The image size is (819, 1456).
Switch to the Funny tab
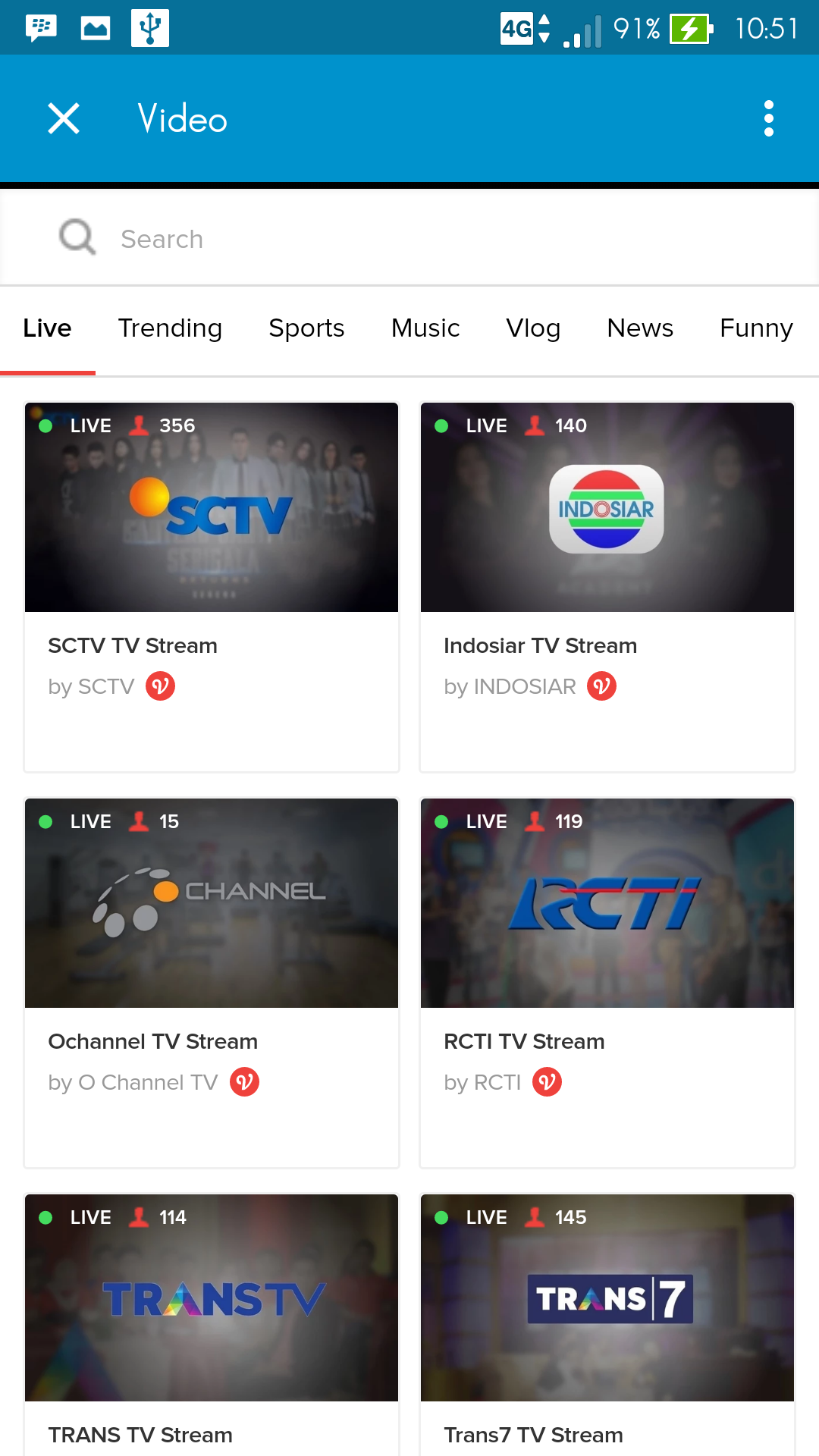[x=756, y=328]
